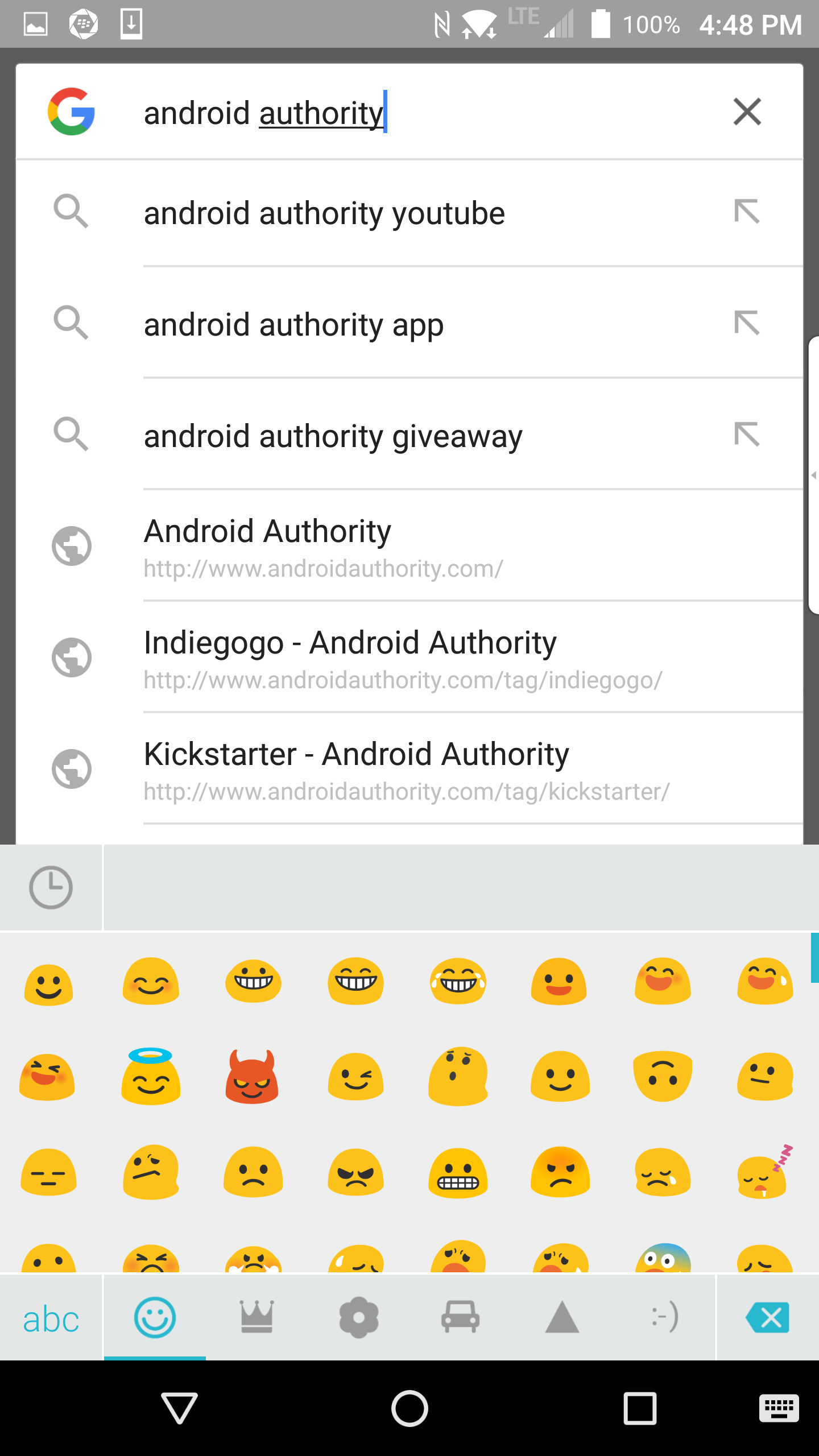
Task: Insert the red devil face emoji
Action: click(253, 1077)
